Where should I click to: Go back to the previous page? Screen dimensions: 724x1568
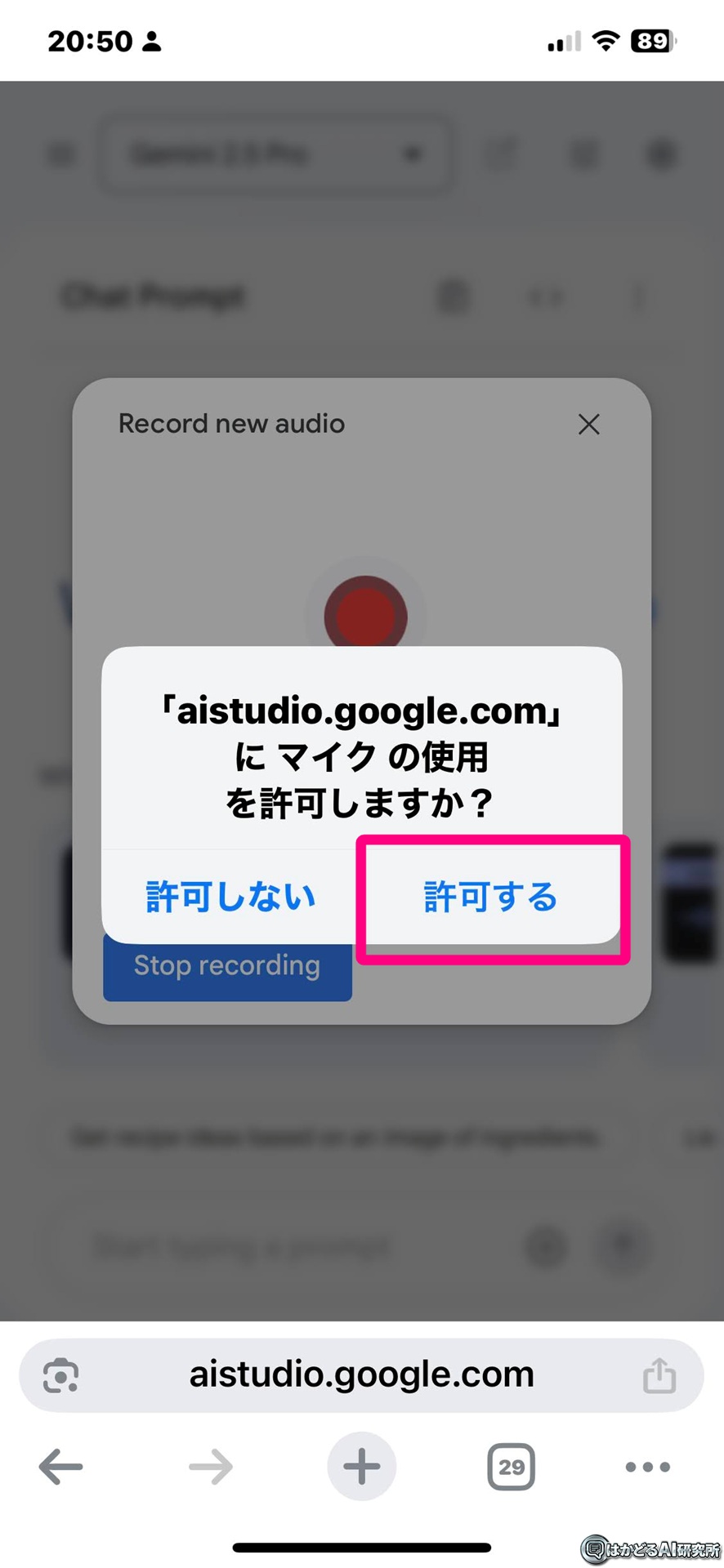[x=61, y=1467]
